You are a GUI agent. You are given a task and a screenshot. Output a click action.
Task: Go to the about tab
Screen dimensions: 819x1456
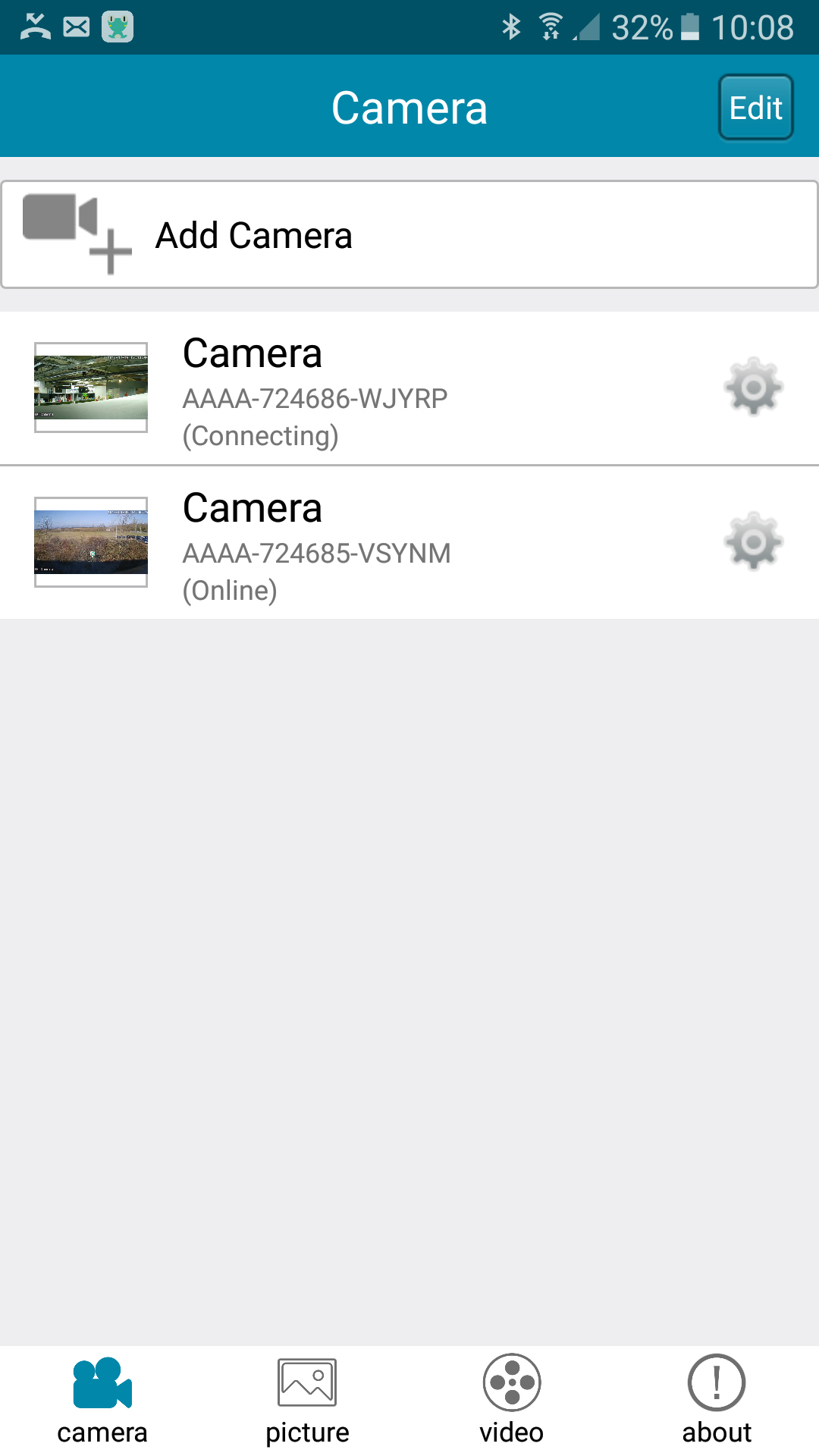pos(717,1400)
